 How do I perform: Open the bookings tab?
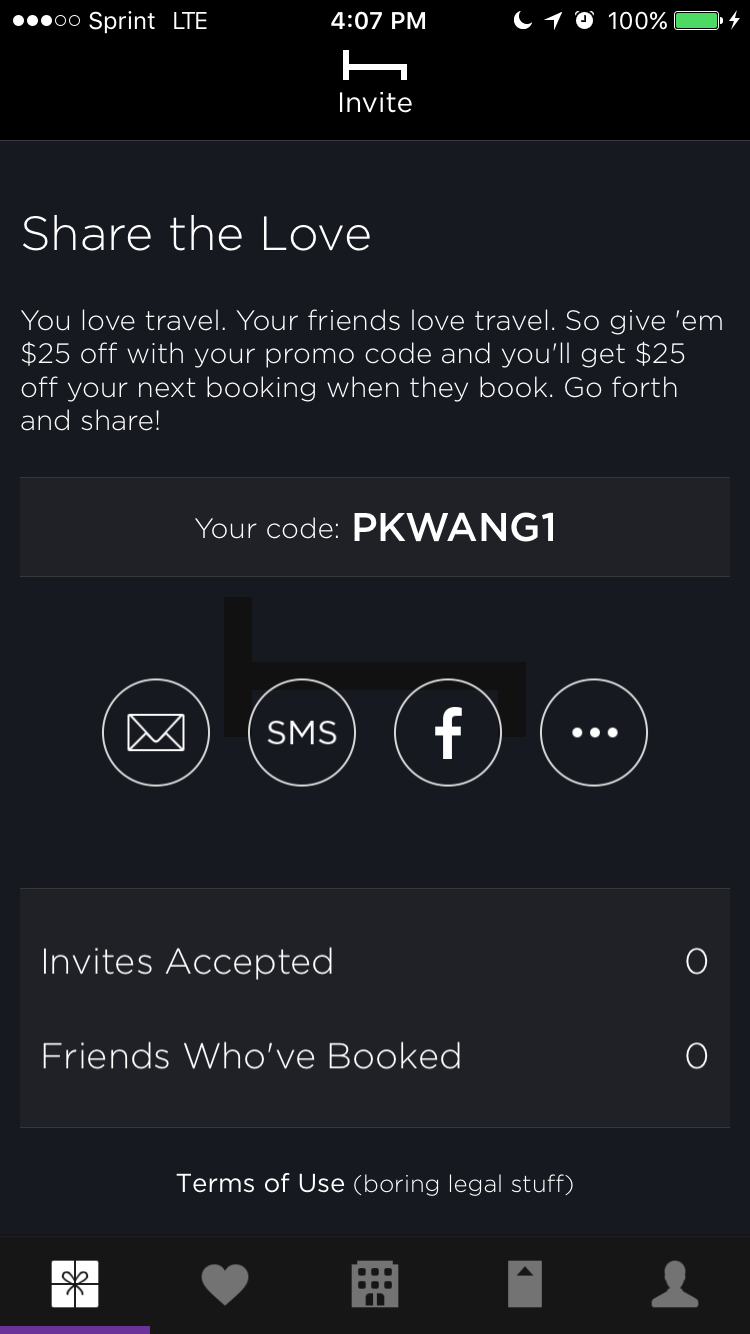[525, 1283]
